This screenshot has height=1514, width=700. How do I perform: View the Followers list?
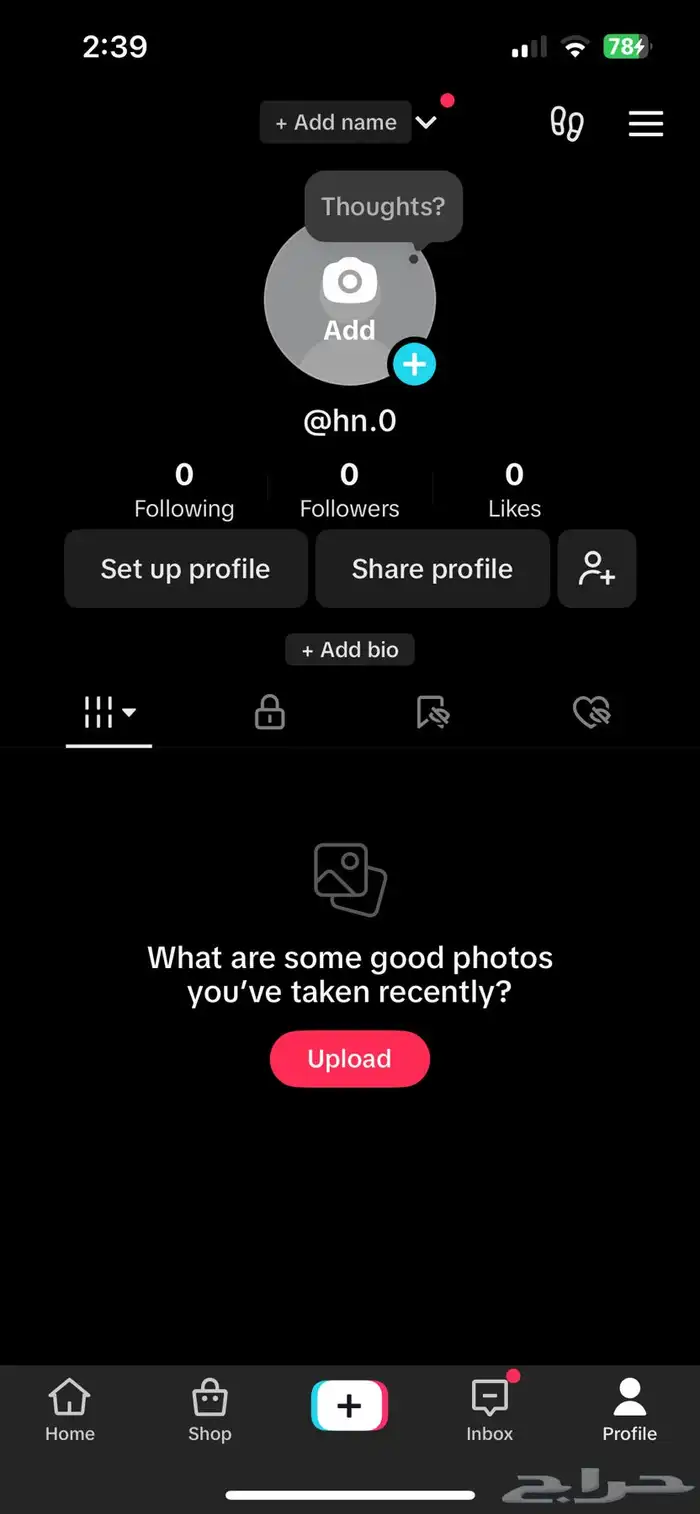(349, 490)
